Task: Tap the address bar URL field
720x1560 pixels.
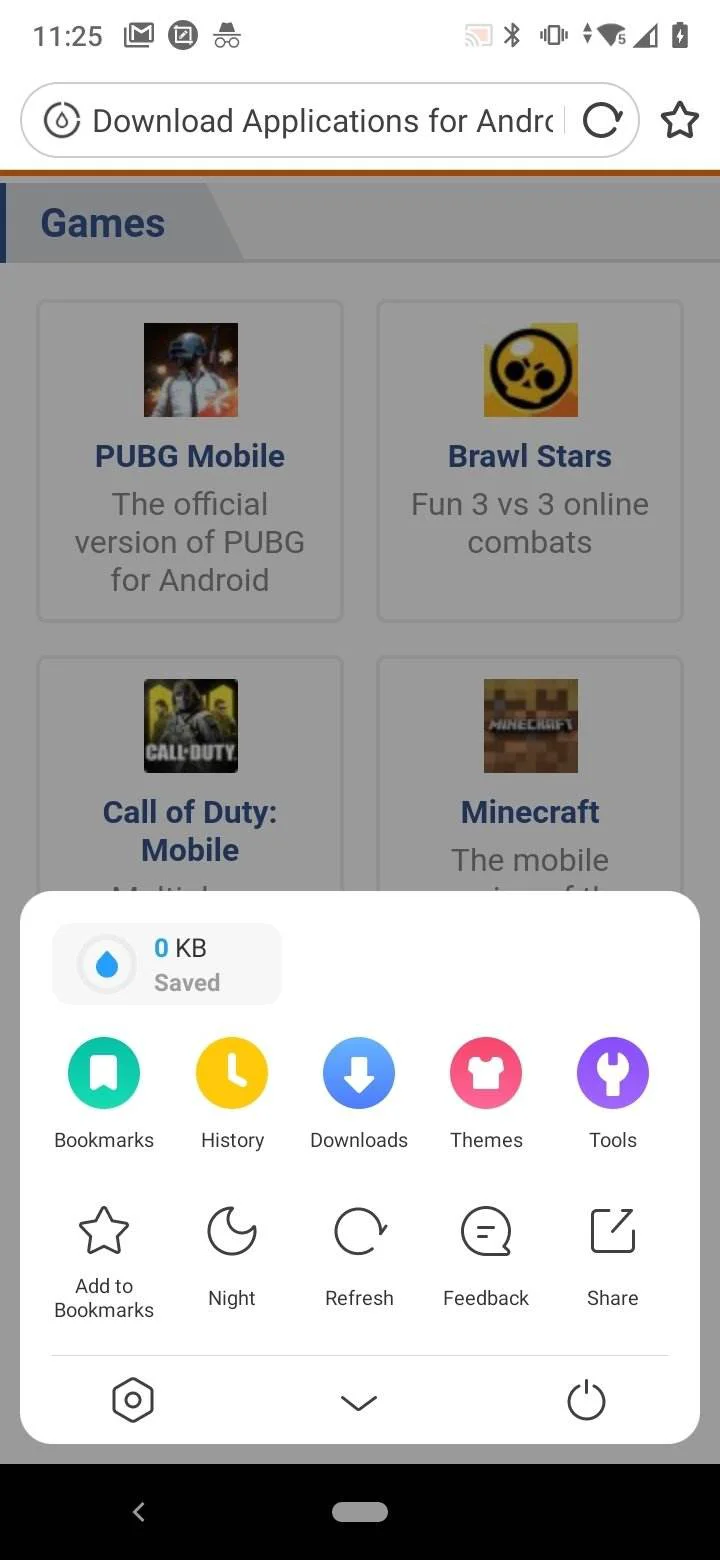Action: point(320,121)
